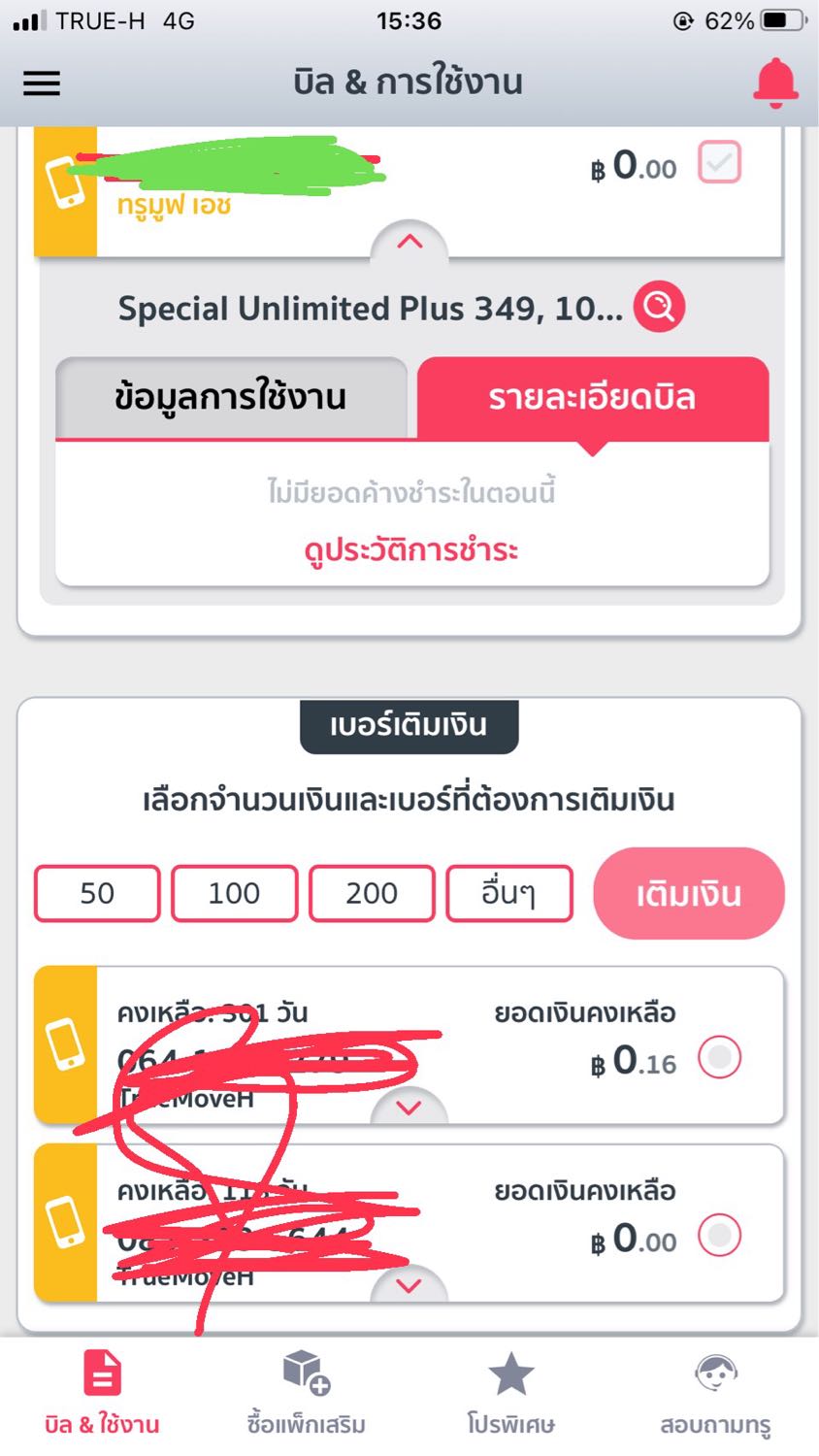
Task: Open the notifications bell
Action: [775, 83]
